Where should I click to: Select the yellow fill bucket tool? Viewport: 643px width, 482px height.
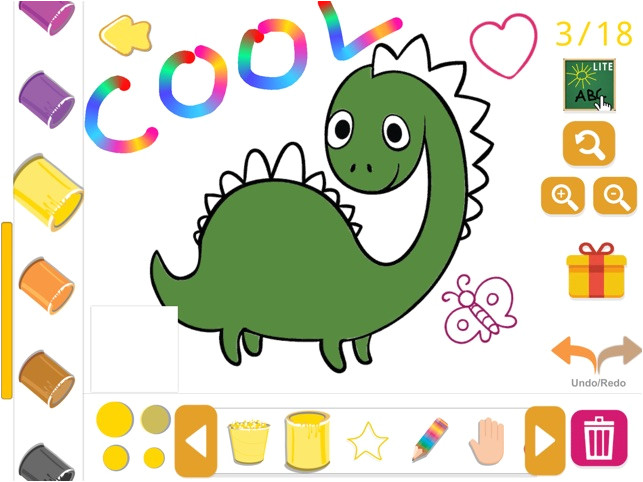[309, 441]
